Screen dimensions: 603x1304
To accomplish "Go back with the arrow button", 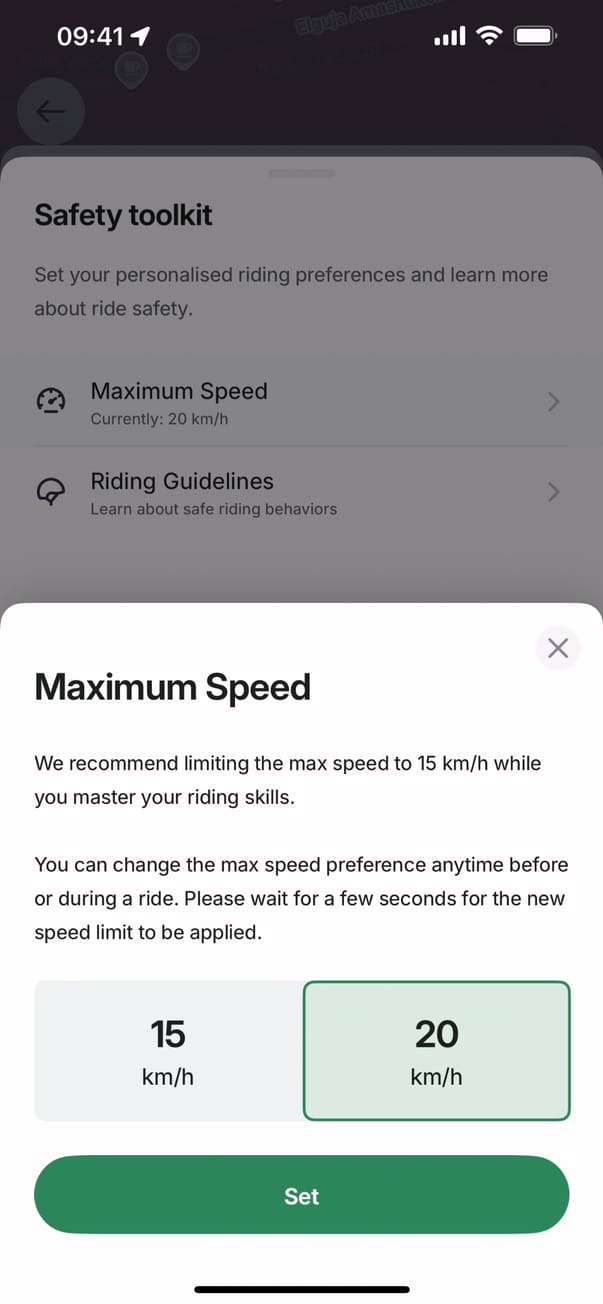I will [x=51, y=112].
